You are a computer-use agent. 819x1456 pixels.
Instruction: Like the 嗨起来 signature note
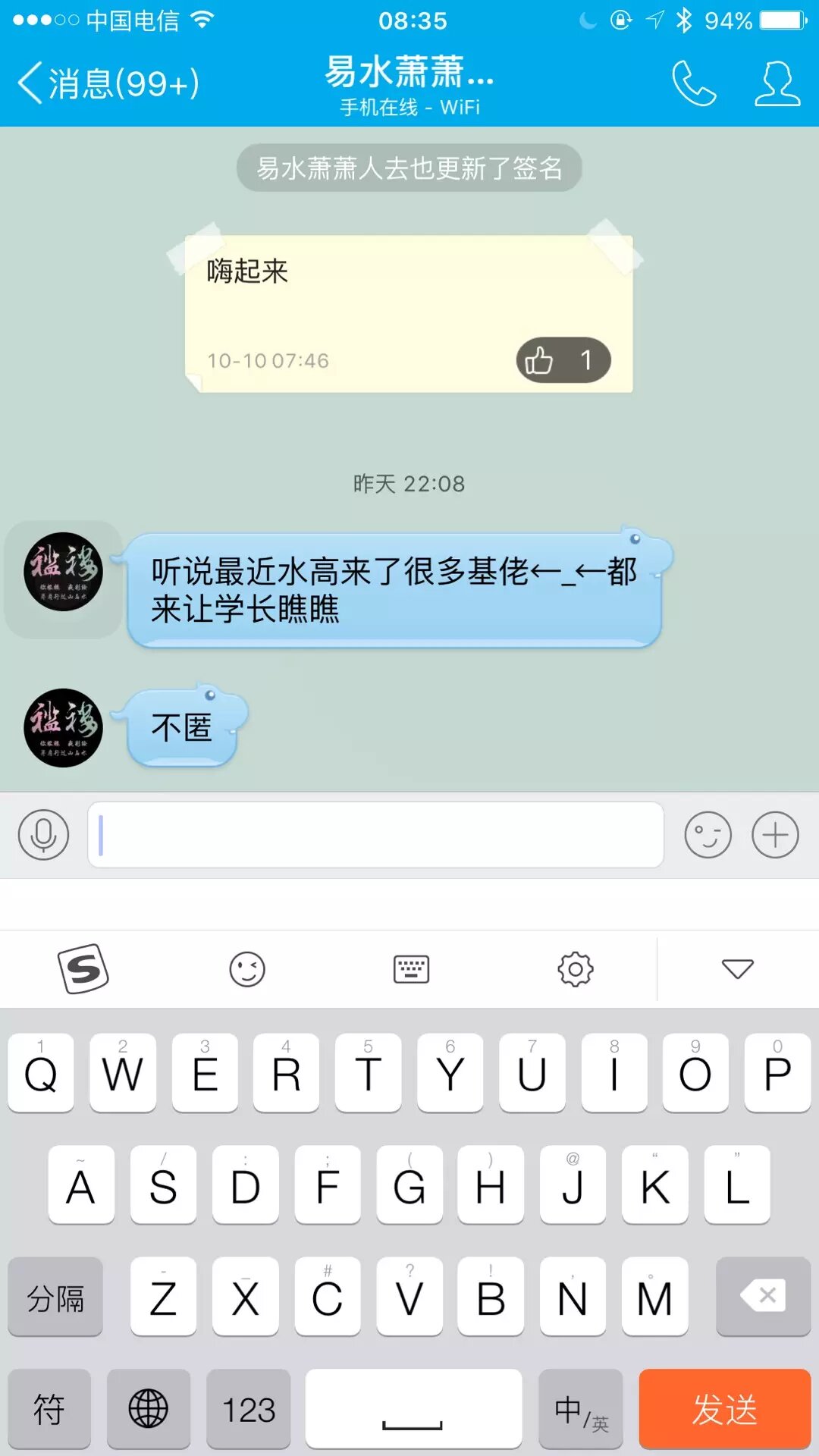pos(563,360)
